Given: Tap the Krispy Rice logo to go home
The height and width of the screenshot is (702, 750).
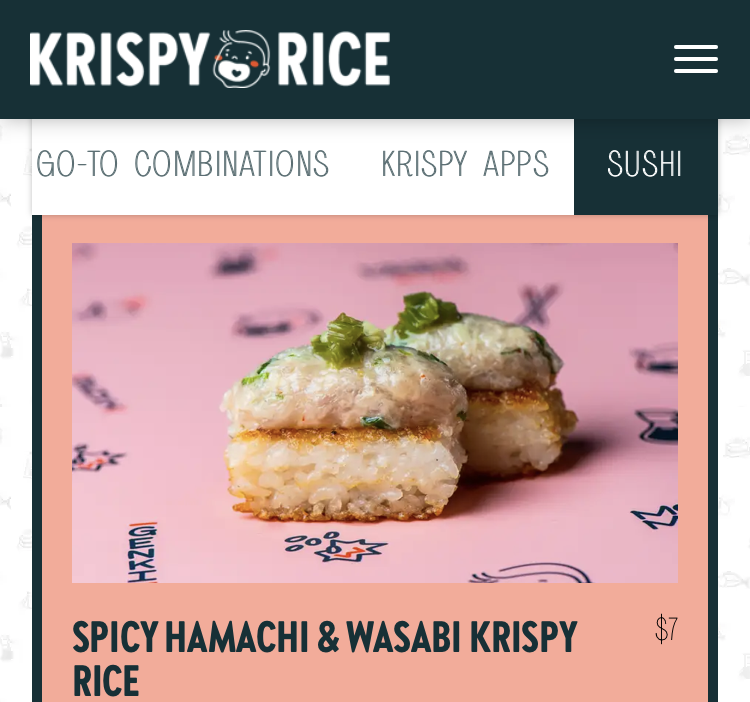Looking at the screenshot, I should tap(210, 59).
